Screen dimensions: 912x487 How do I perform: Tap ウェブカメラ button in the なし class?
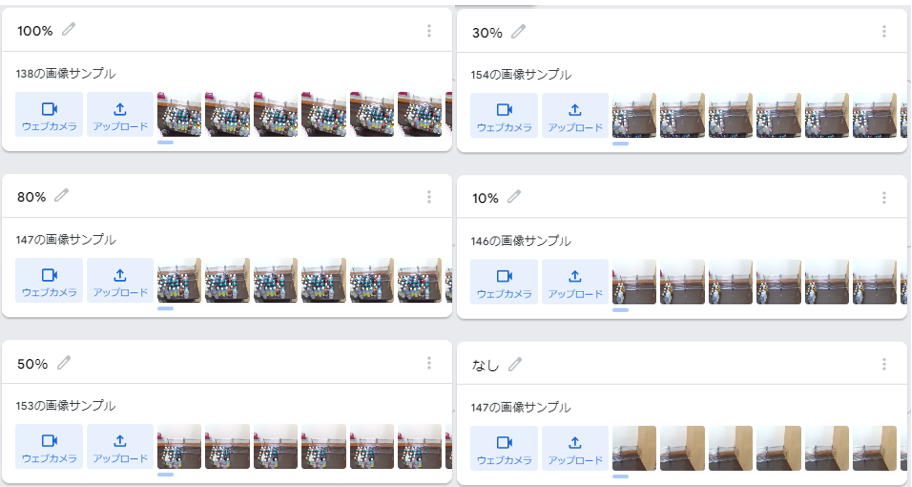click(x=504, y=448)
